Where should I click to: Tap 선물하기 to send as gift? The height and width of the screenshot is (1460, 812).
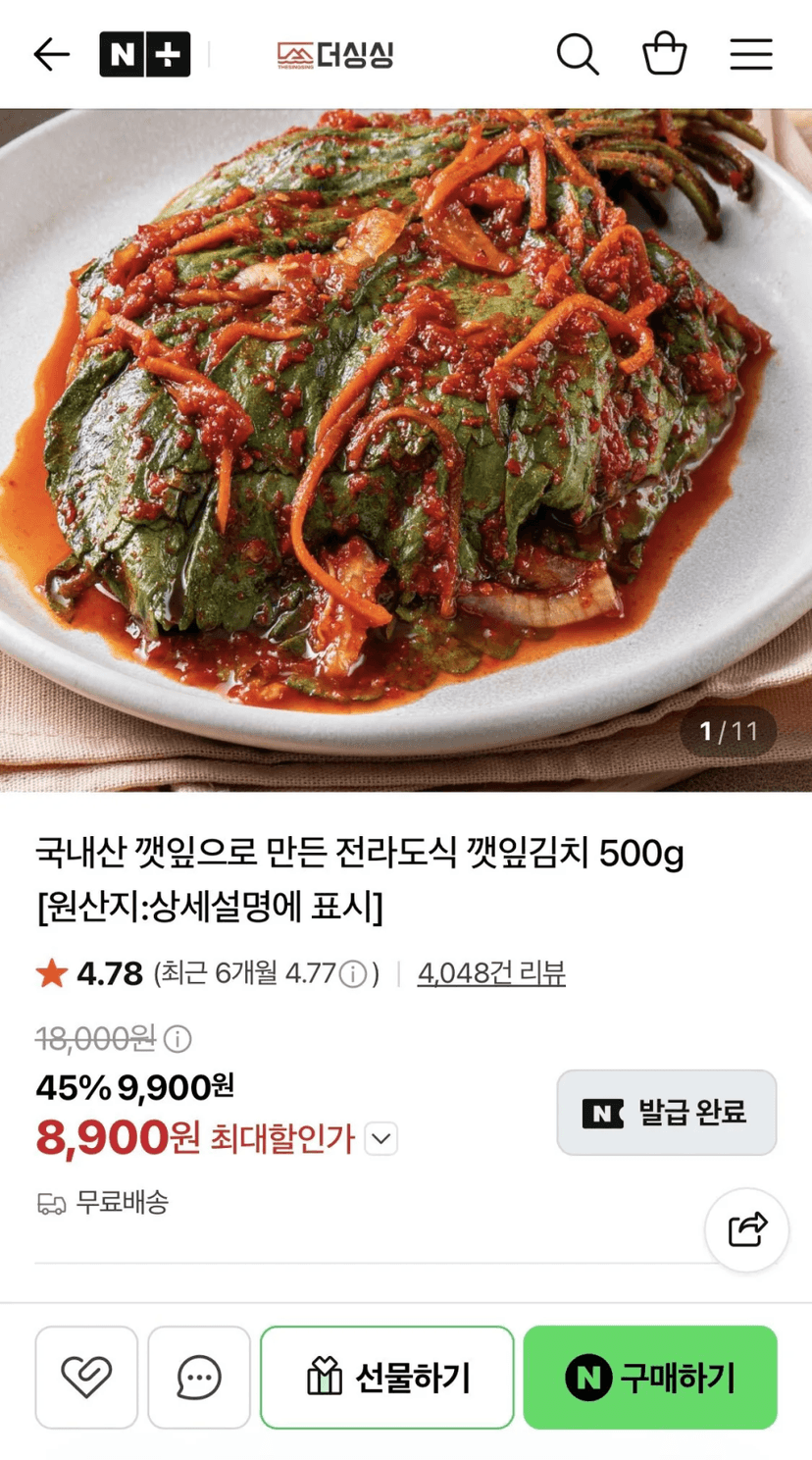point(387,1377)
